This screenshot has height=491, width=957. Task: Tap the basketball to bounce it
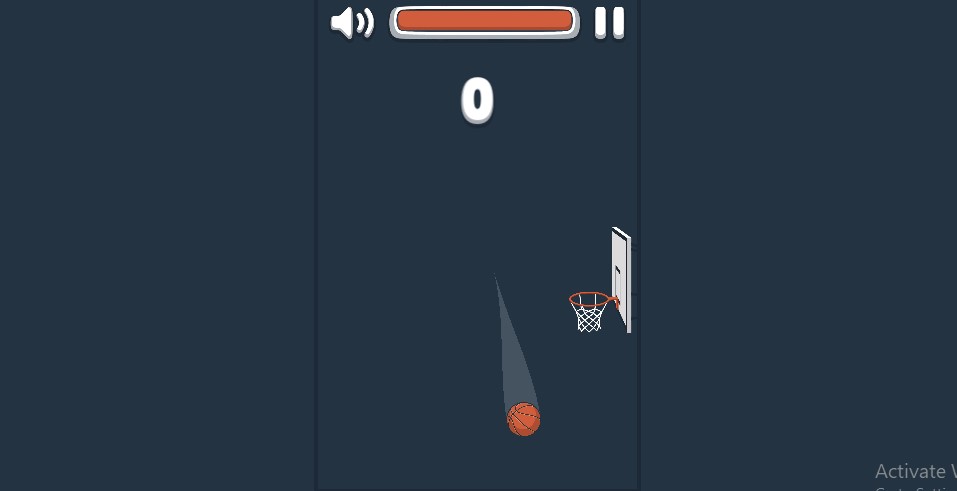click(x=523, y=419)
